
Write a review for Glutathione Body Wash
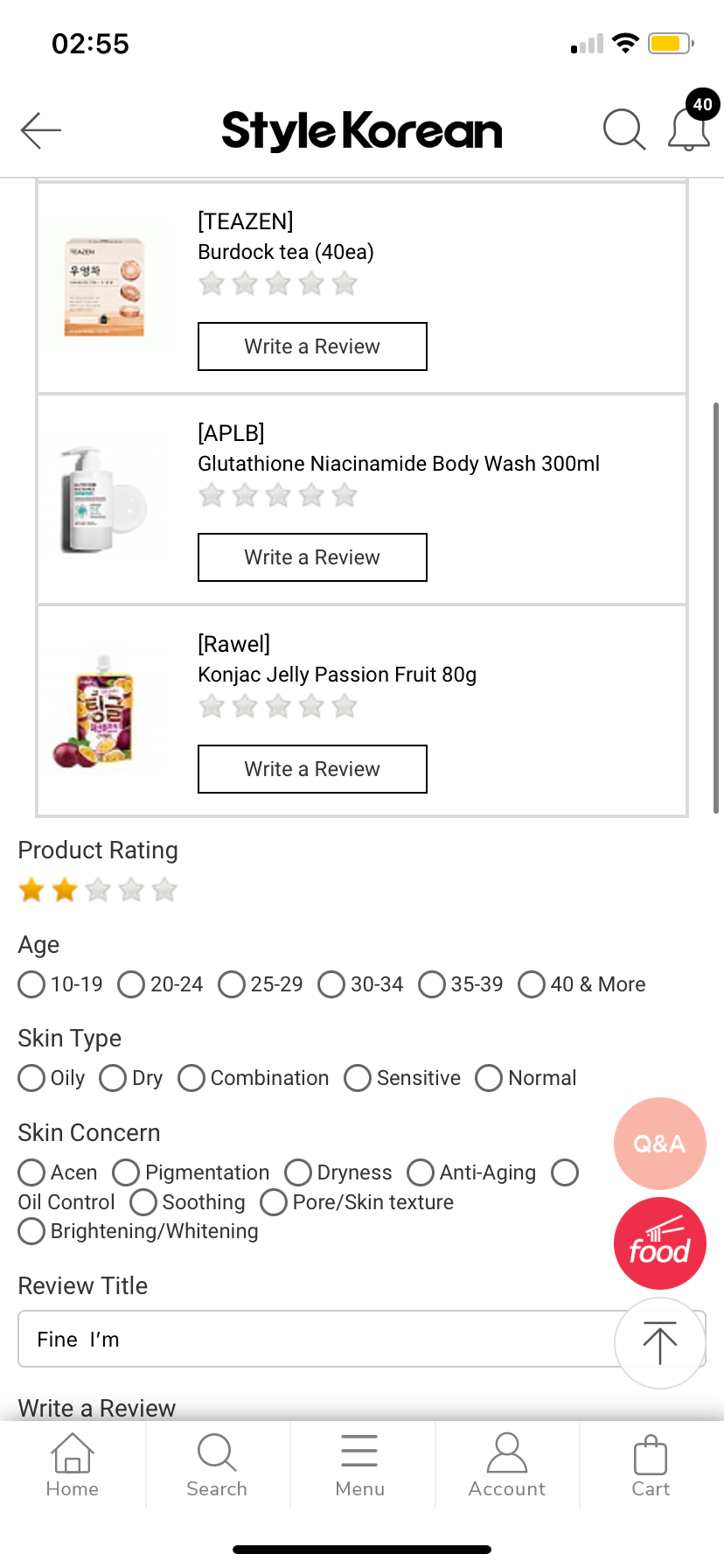pyautogui.click(x=312, y=557)
